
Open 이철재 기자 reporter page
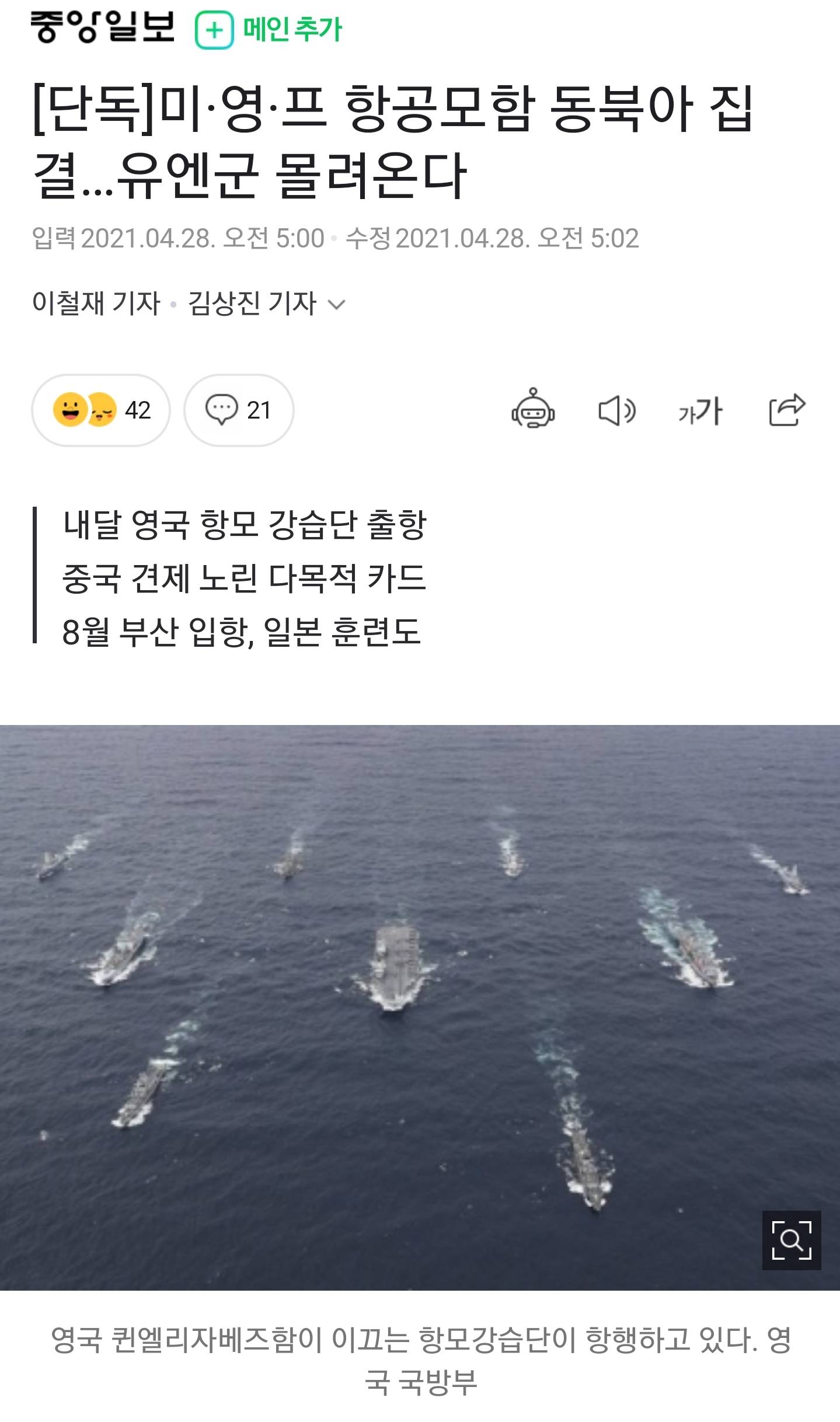click(x=96, y=303)
